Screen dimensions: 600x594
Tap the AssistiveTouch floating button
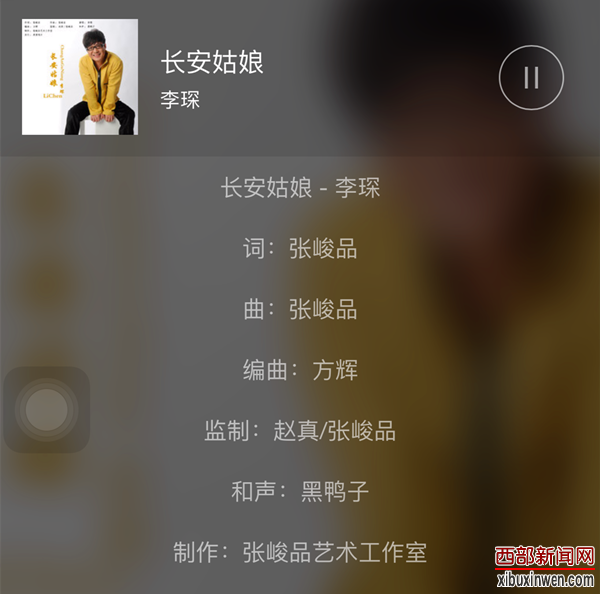pos(46,409)
